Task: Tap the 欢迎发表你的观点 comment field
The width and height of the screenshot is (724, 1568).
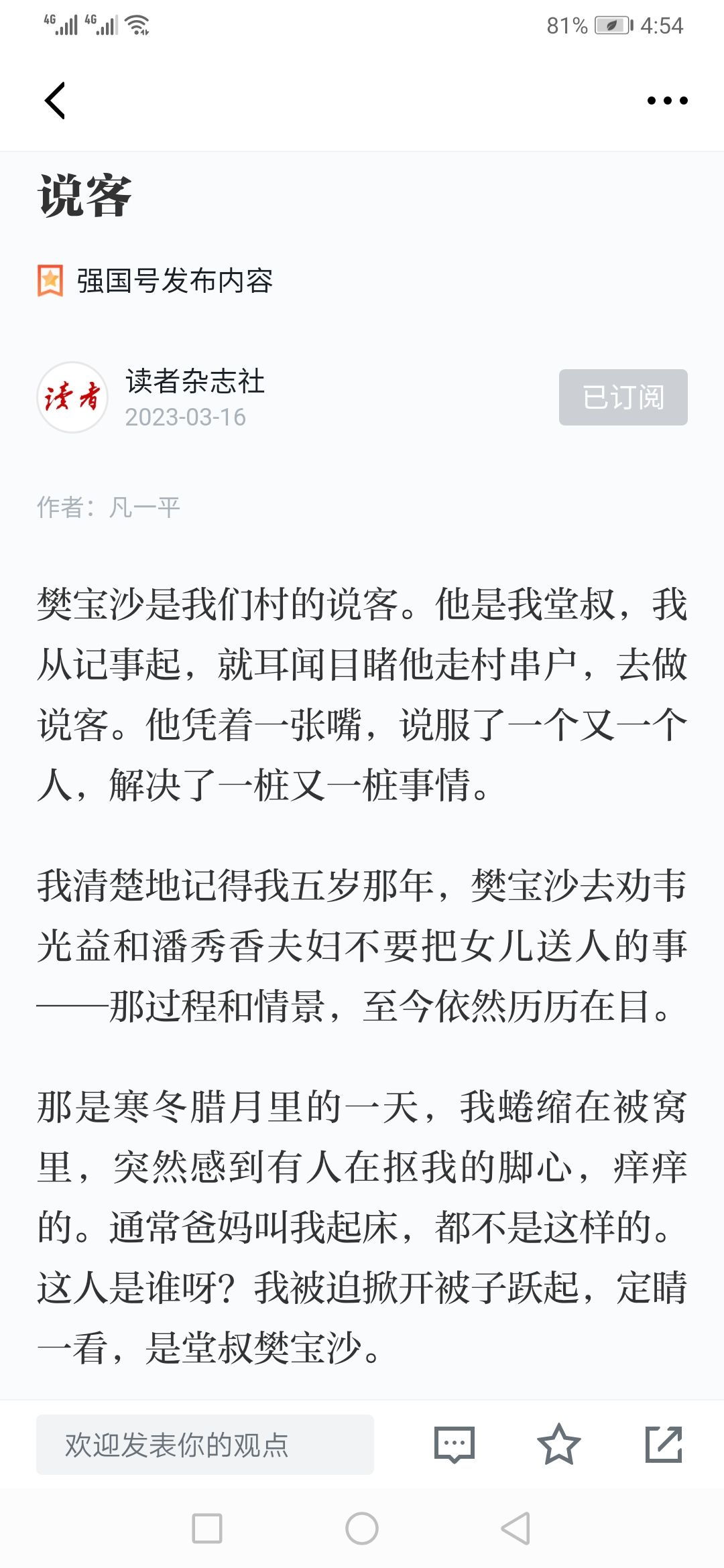Action: click(205, 1445)
